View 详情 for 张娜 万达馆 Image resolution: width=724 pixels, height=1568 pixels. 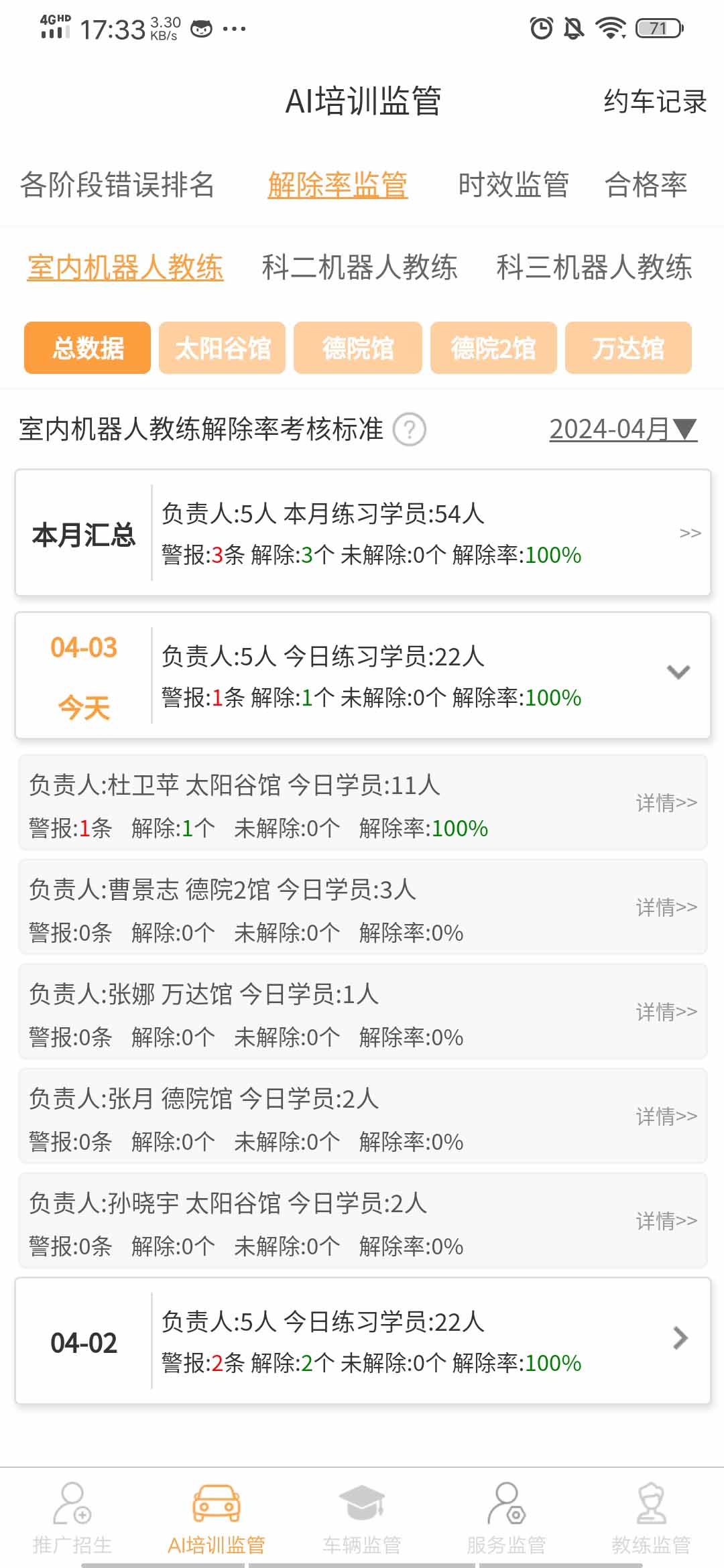(x=666, y=1012)
